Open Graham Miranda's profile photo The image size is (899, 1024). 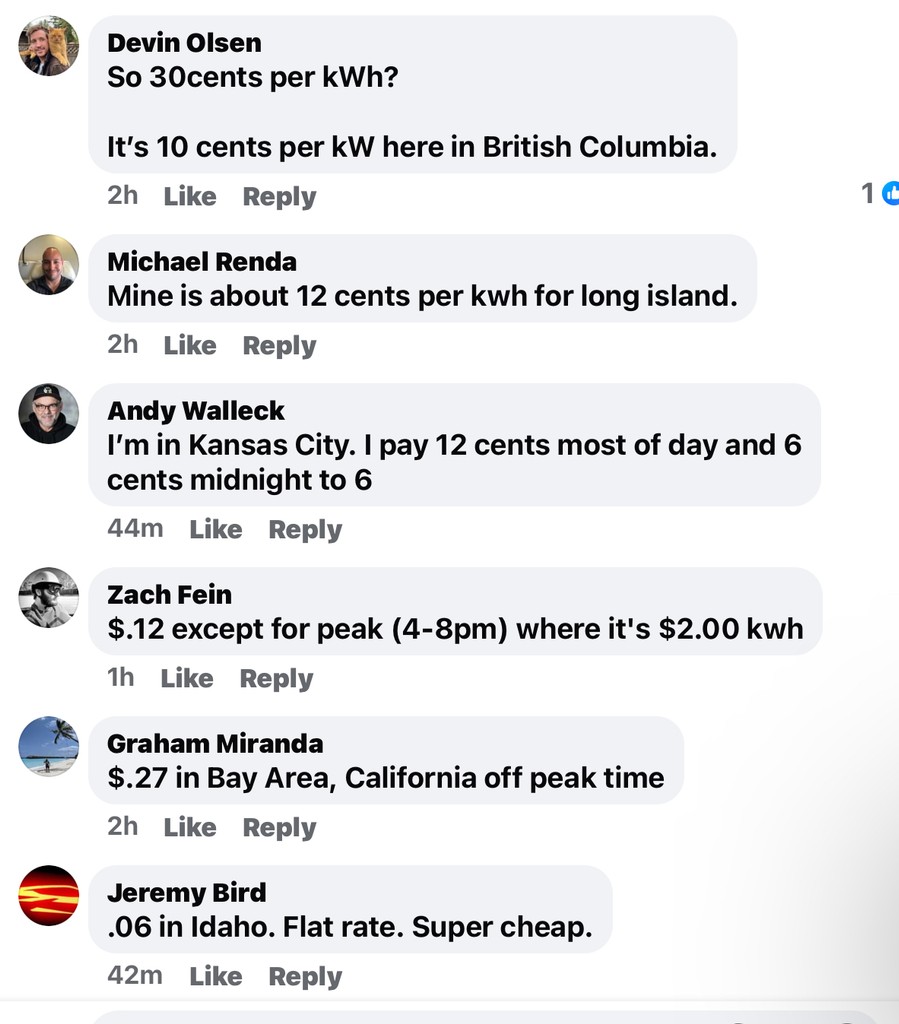[x=48, y=746]
